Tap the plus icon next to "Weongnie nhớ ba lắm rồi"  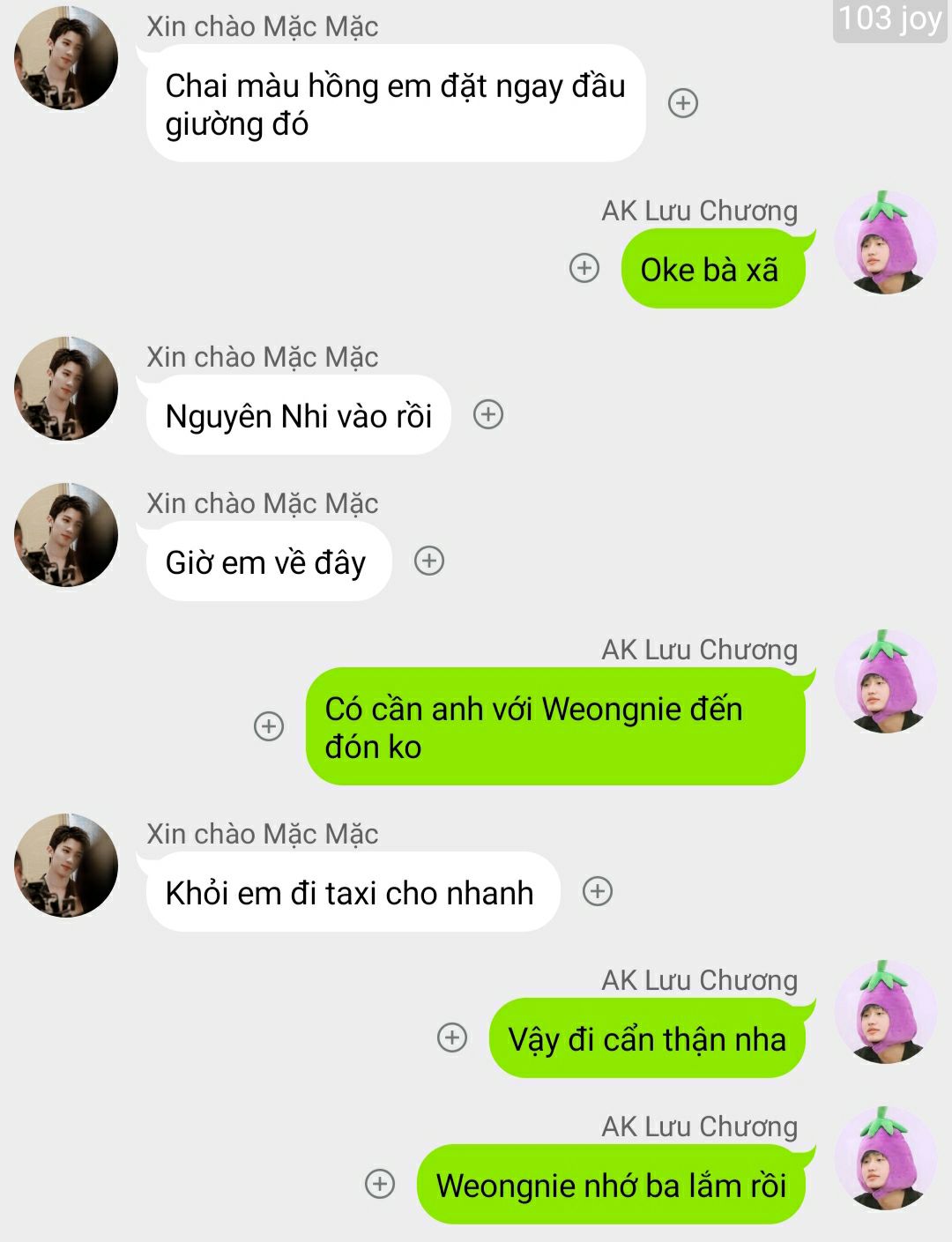point(380,1184)
